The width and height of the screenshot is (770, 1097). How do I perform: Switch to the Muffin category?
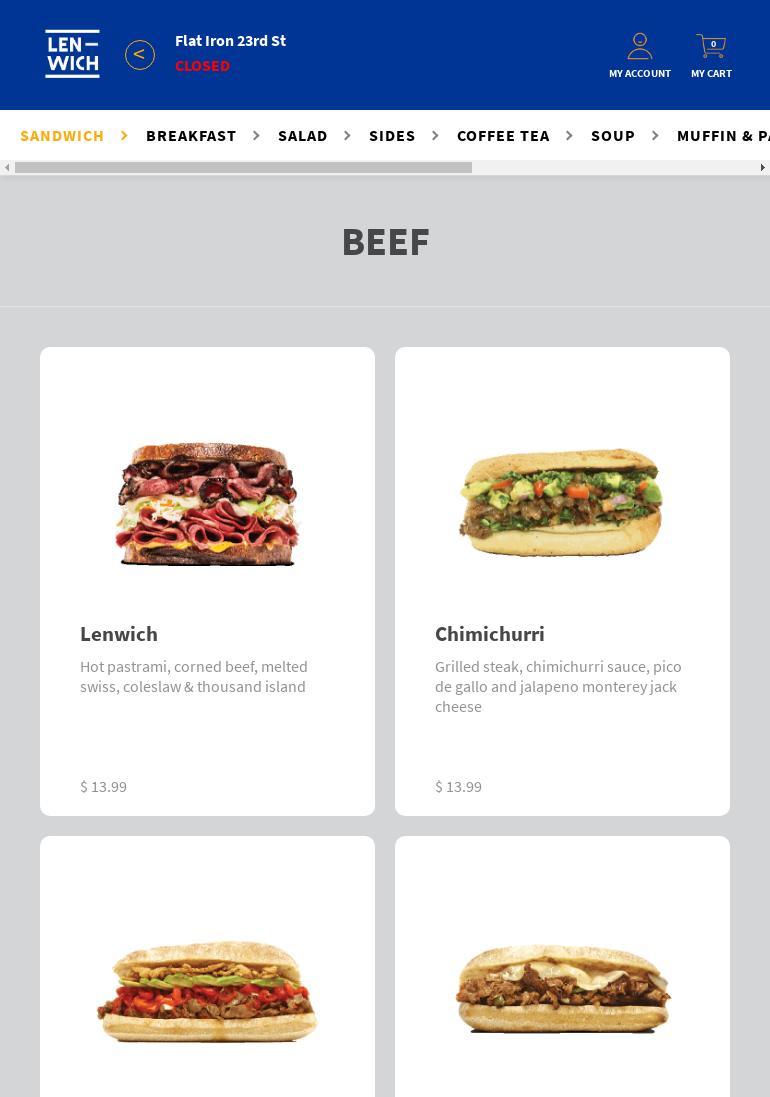tap(722, 135)
